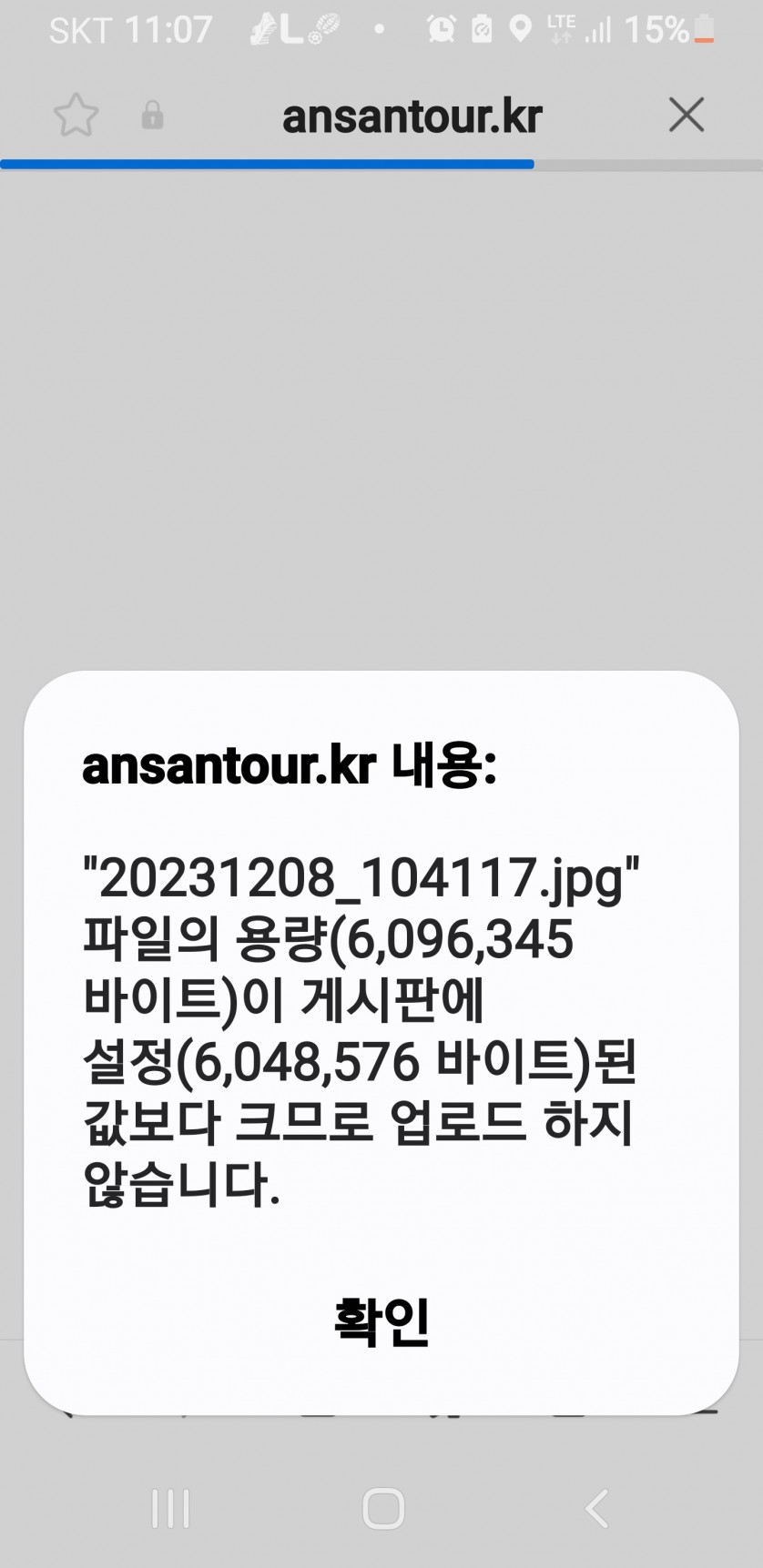Close the ansantour.kr browser tab

(686, 116)
